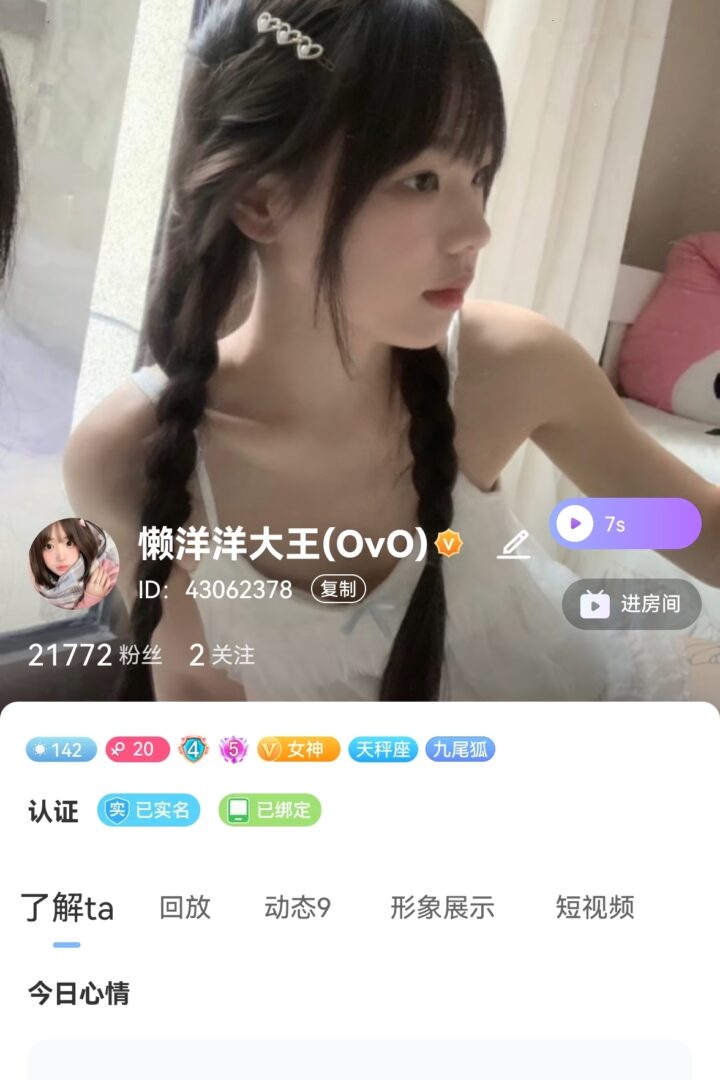Tap the 女神 VIP badge

(298, 749)
